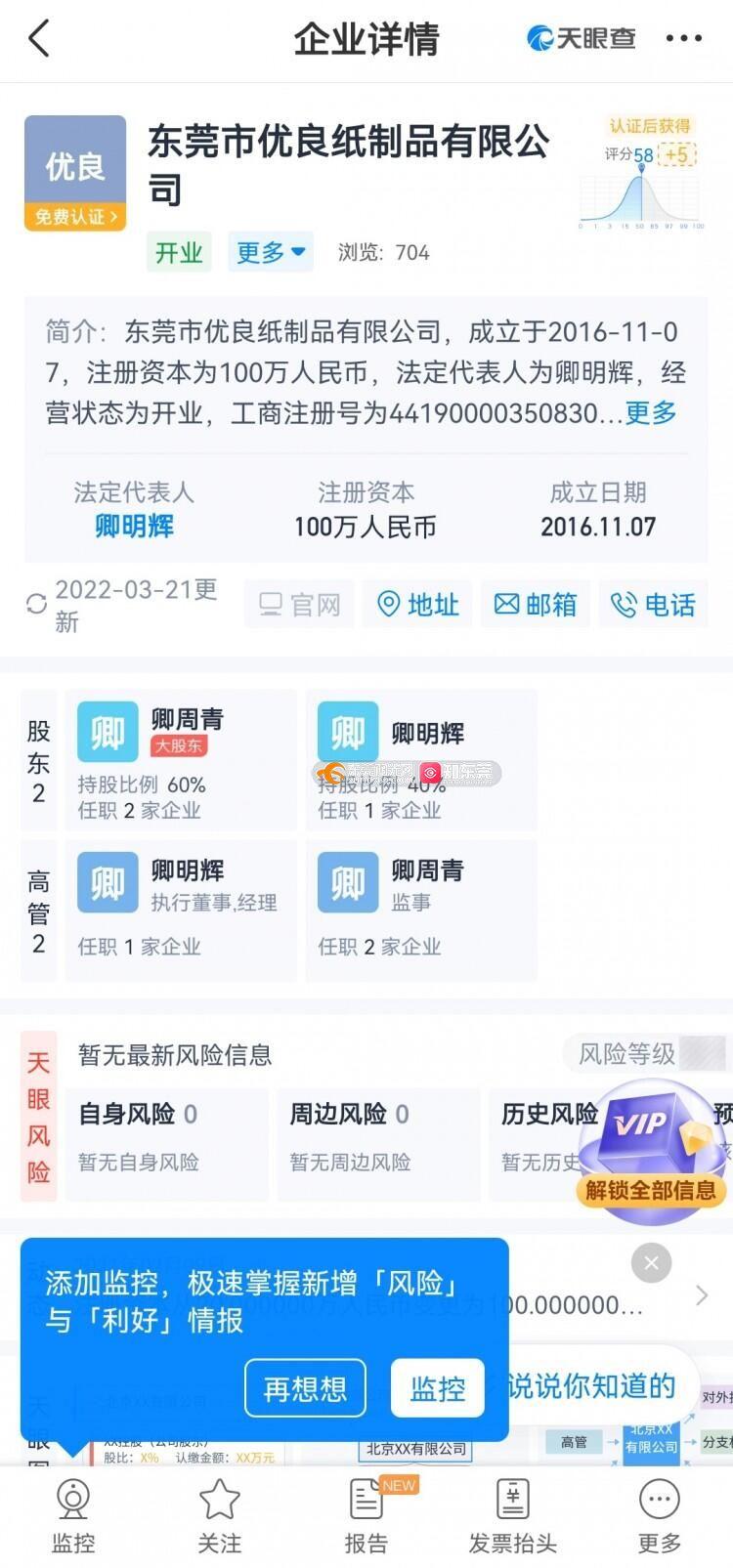
Task: View the company 电话
Action: pyautogui.click(x=654, y=605)
